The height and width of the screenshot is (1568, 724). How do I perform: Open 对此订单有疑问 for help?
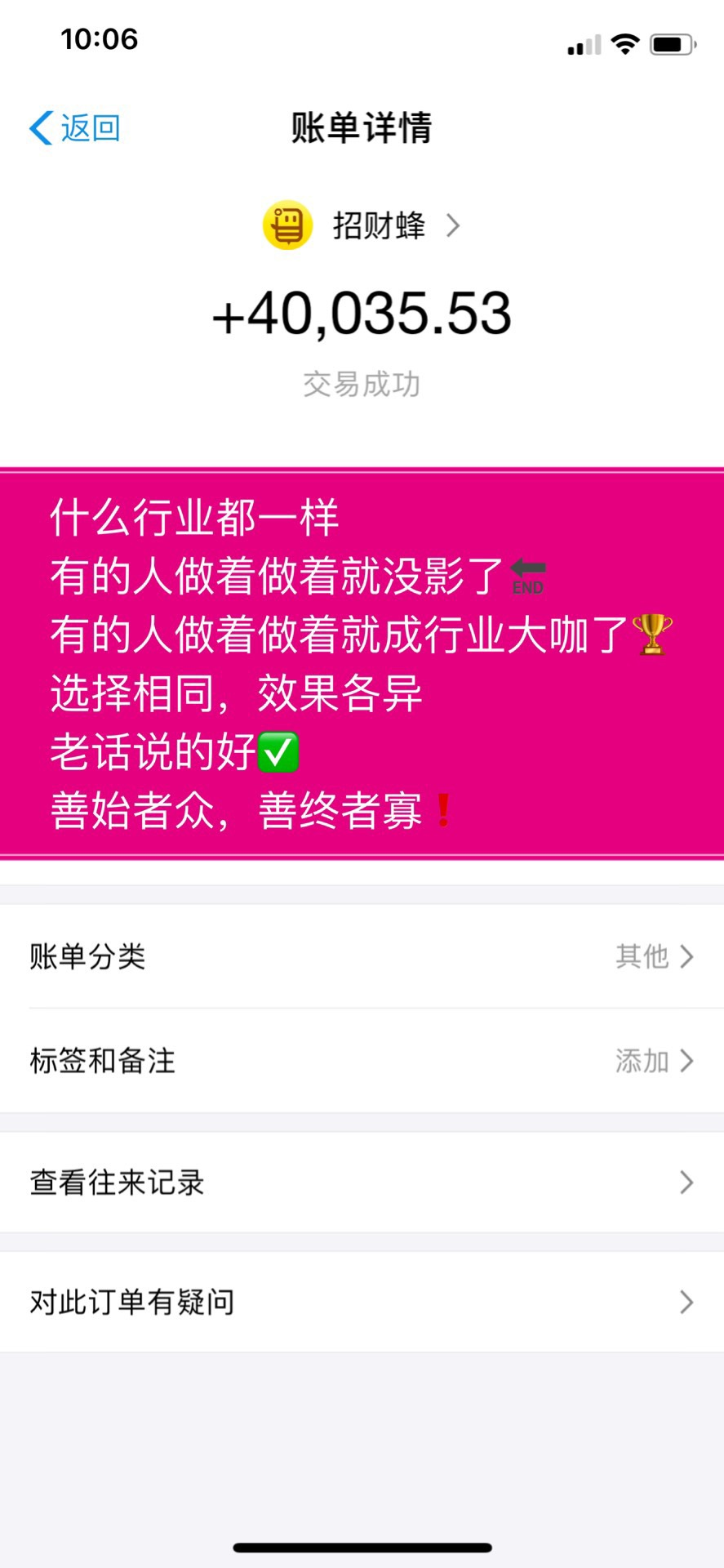[x=362, y=1302]
